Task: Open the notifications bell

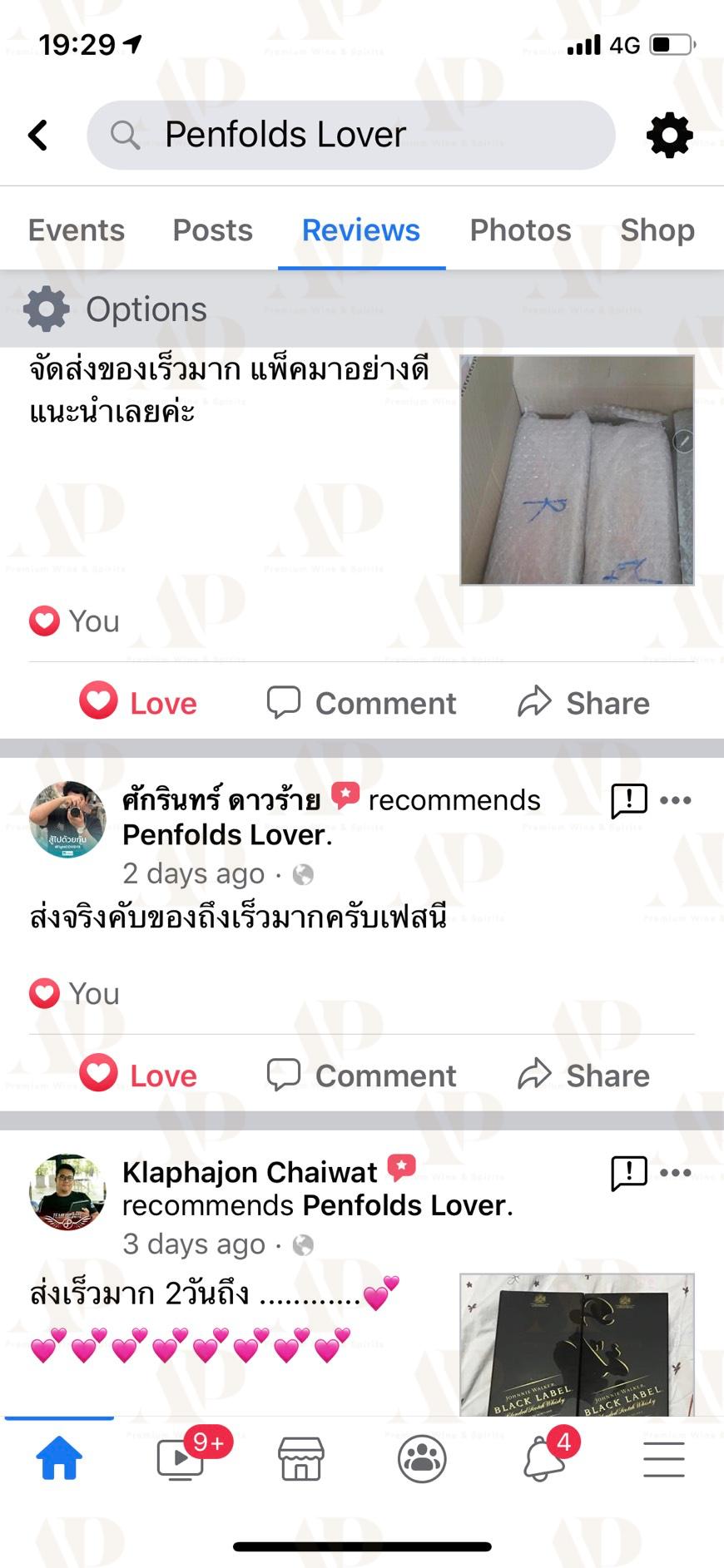Action: point(543,1458)
